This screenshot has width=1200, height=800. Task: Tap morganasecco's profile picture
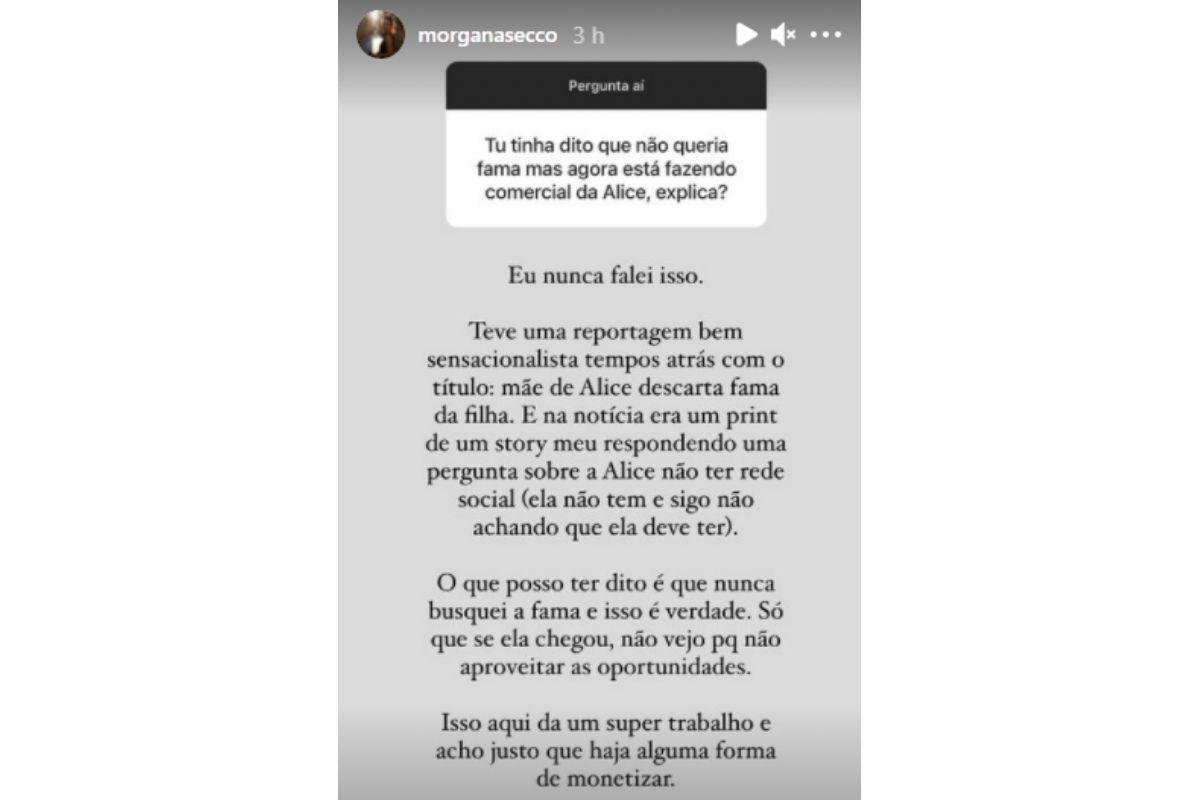pyautogui.click(x=381, y=35)
